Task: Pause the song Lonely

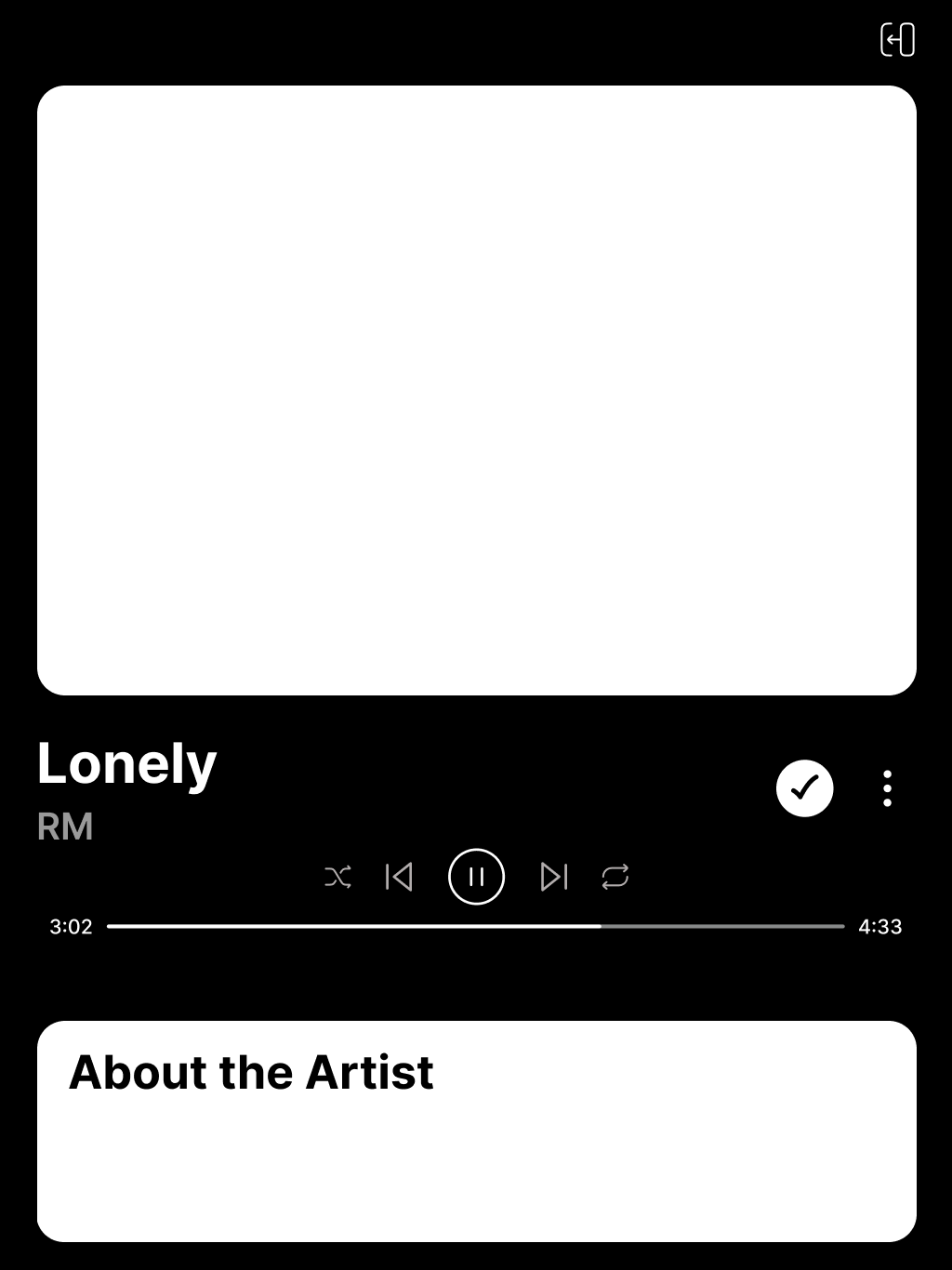Action: [476, 877]
